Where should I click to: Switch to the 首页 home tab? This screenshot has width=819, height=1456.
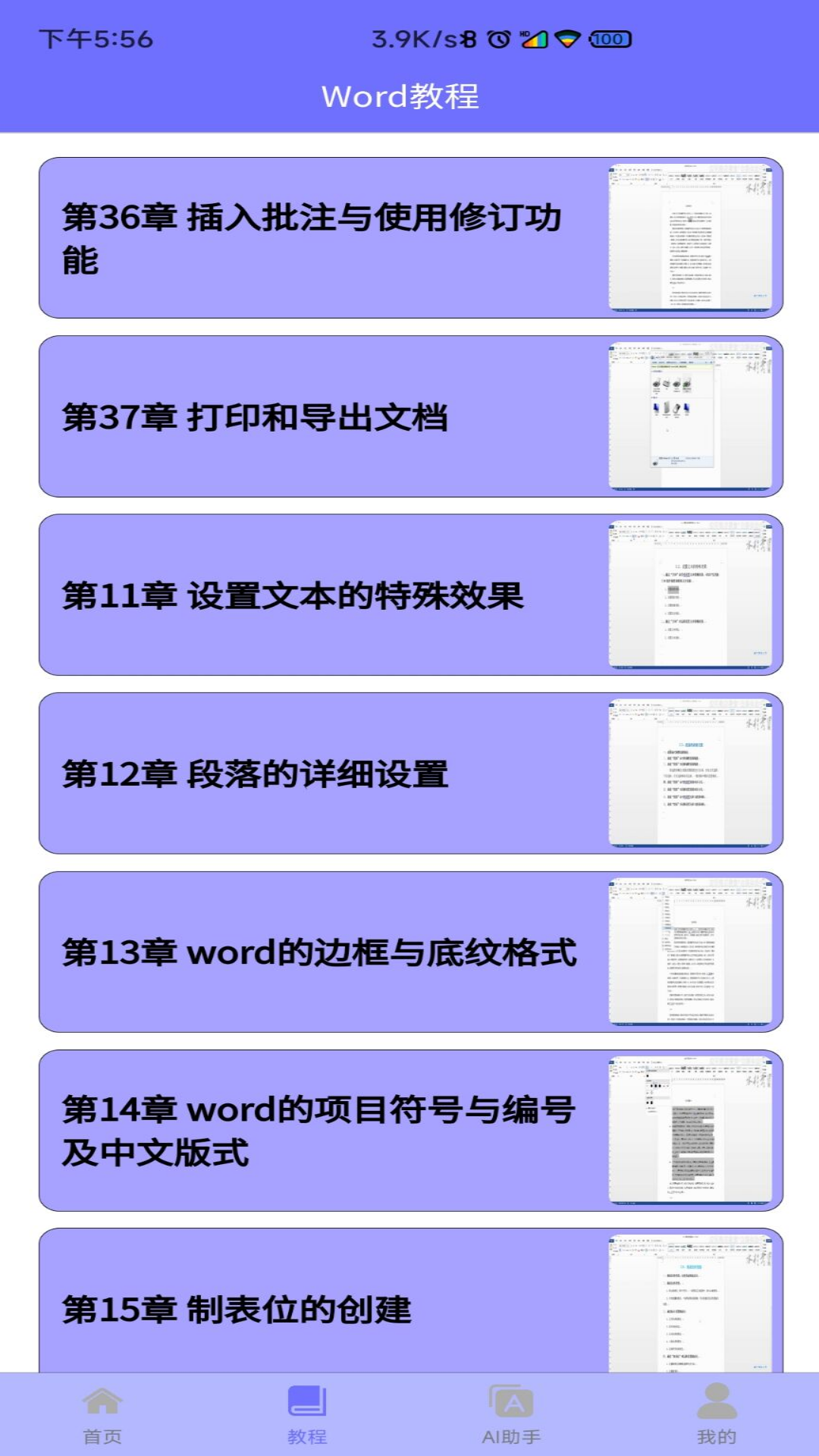pyautogui.click(x=102, y=1414)
